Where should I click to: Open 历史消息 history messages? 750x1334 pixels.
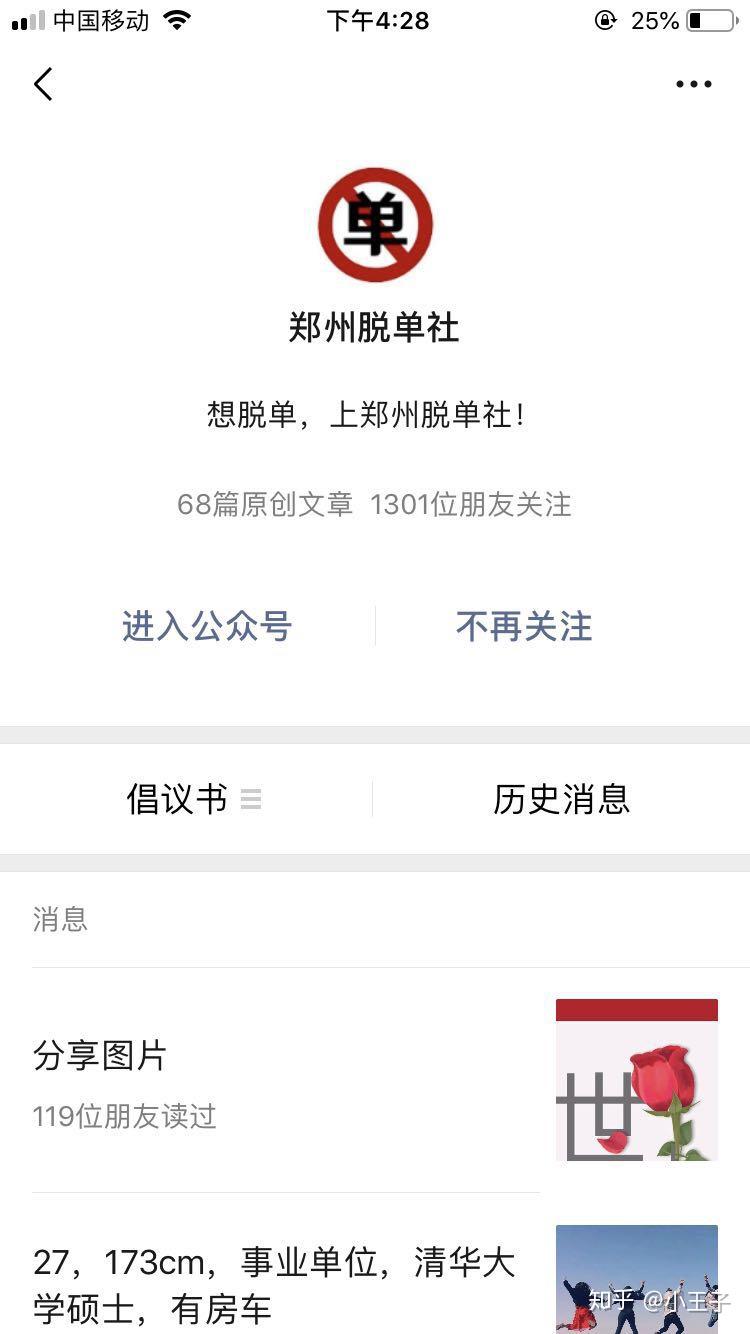[x=561, y=799]
